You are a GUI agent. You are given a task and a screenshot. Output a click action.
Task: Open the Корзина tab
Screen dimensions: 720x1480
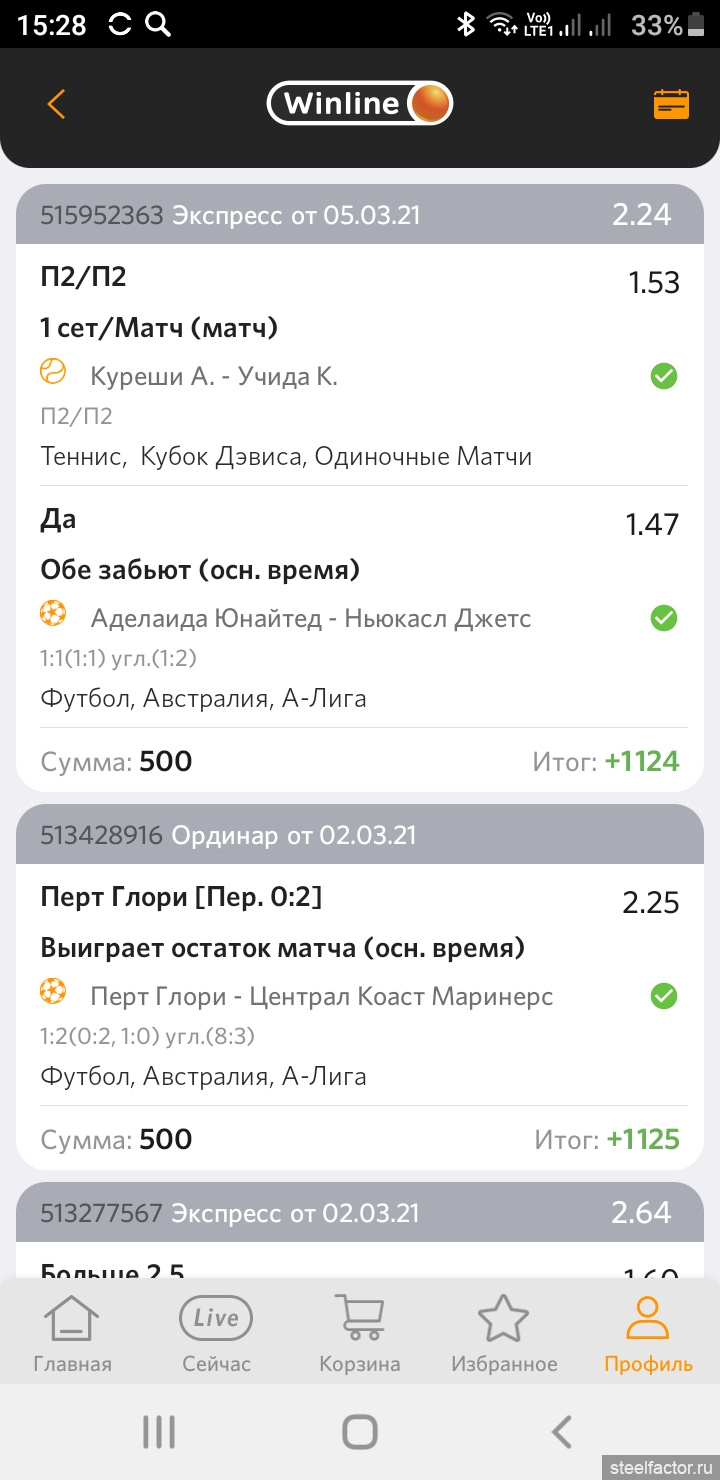[x=360, y=1333]
